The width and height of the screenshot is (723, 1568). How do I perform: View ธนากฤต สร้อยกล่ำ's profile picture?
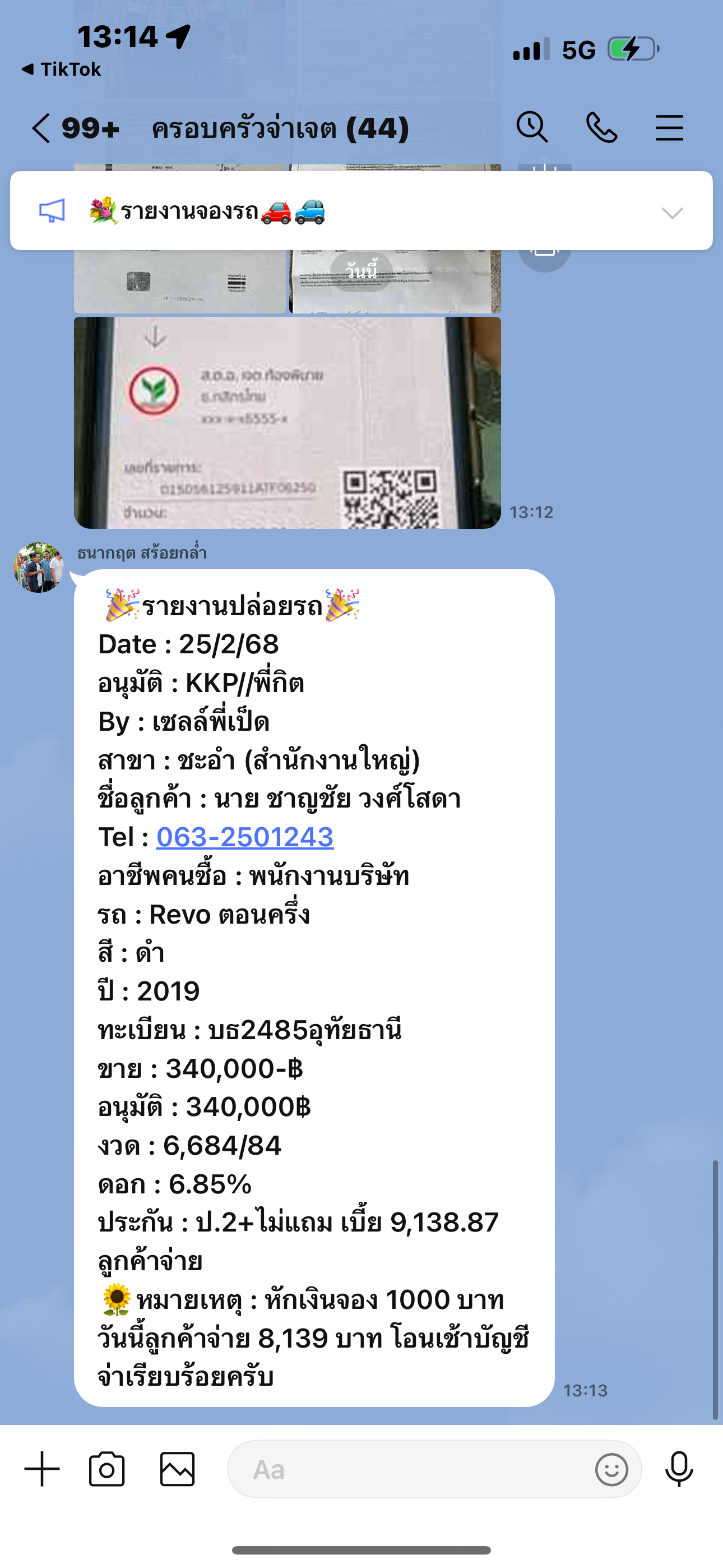click(39, 568)
